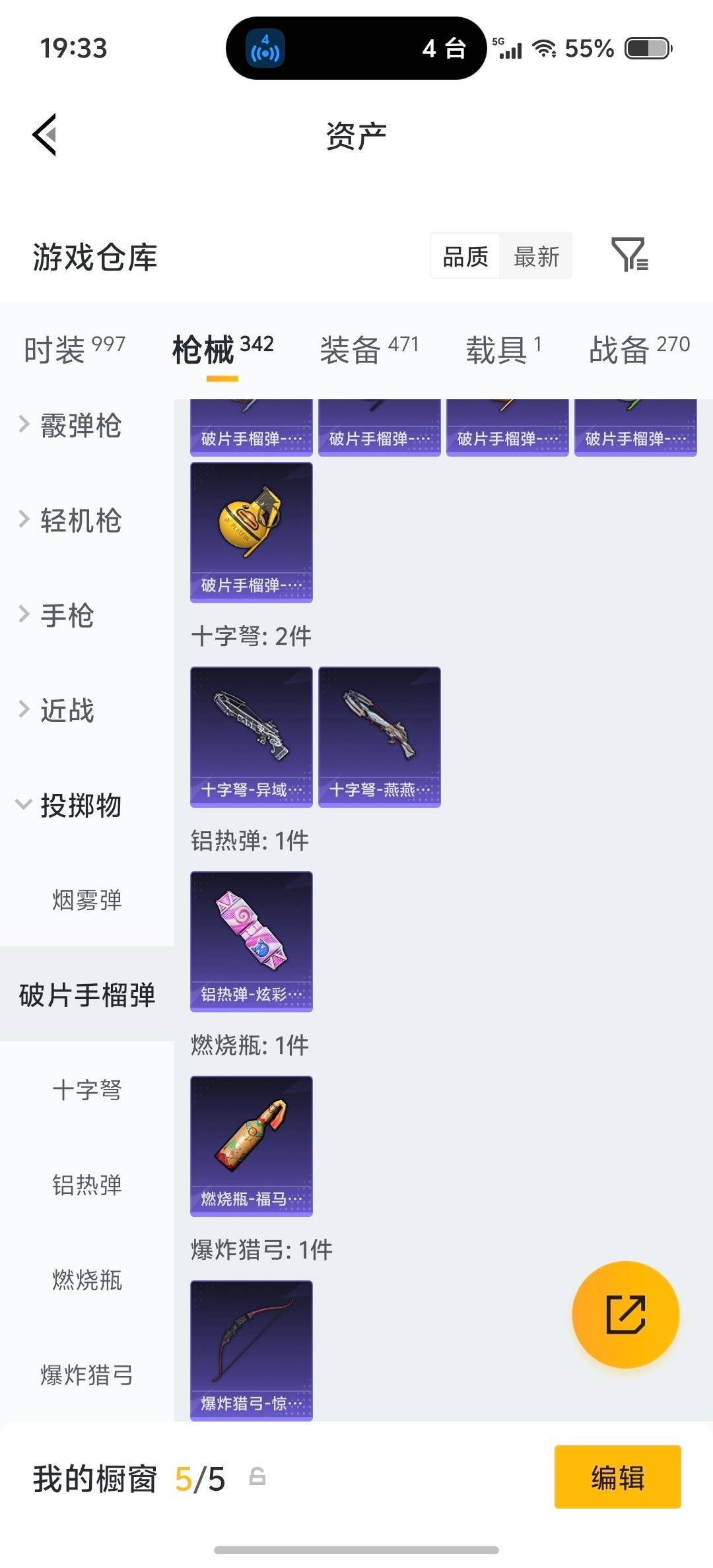This screenshot has height=1568, width=713.
Task: Tap the blue hotspot icon showing 4 connections
Action: tap(267, 48)
